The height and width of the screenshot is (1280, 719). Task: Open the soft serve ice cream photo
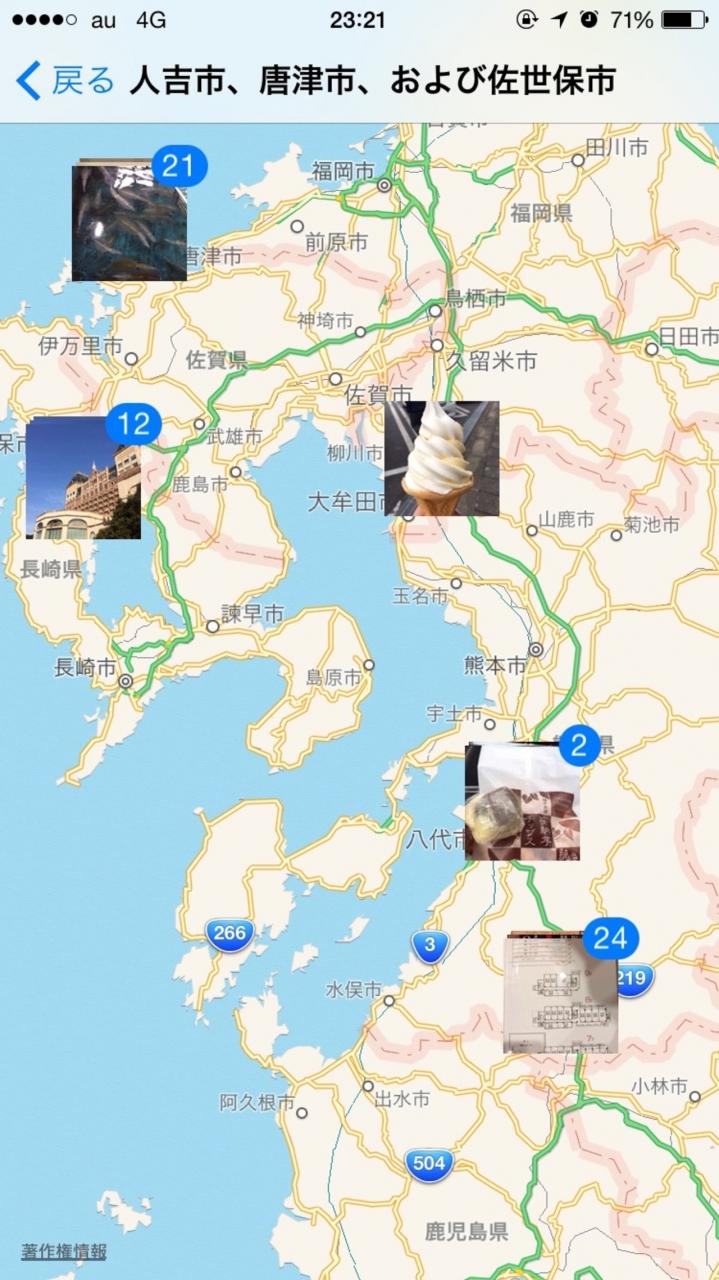pos(441,458)
